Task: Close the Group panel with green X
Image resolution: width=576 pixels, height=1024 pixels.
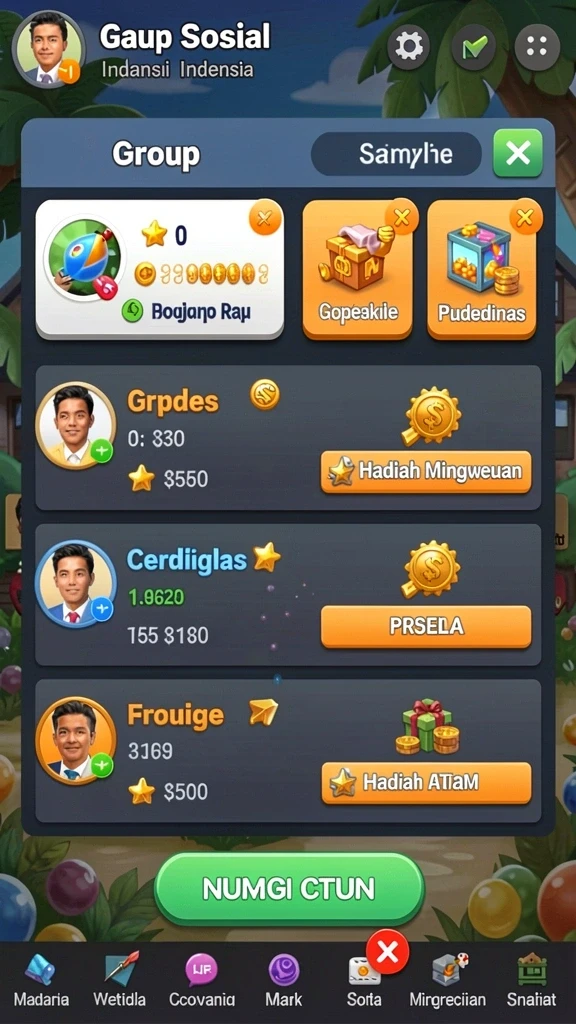Action: pyautogui.click(x=518, y=153)
